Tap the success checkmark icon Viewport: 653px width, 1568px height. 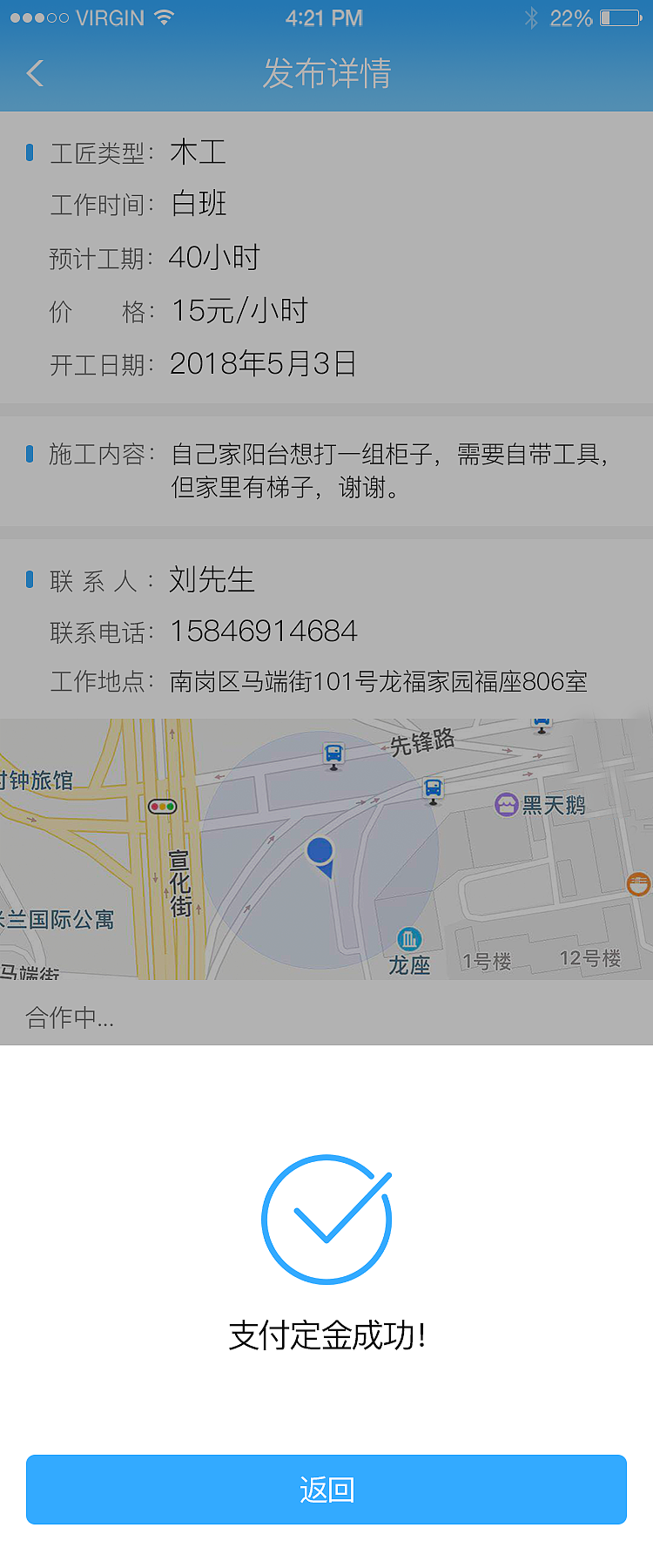[x=326, y=1219]
